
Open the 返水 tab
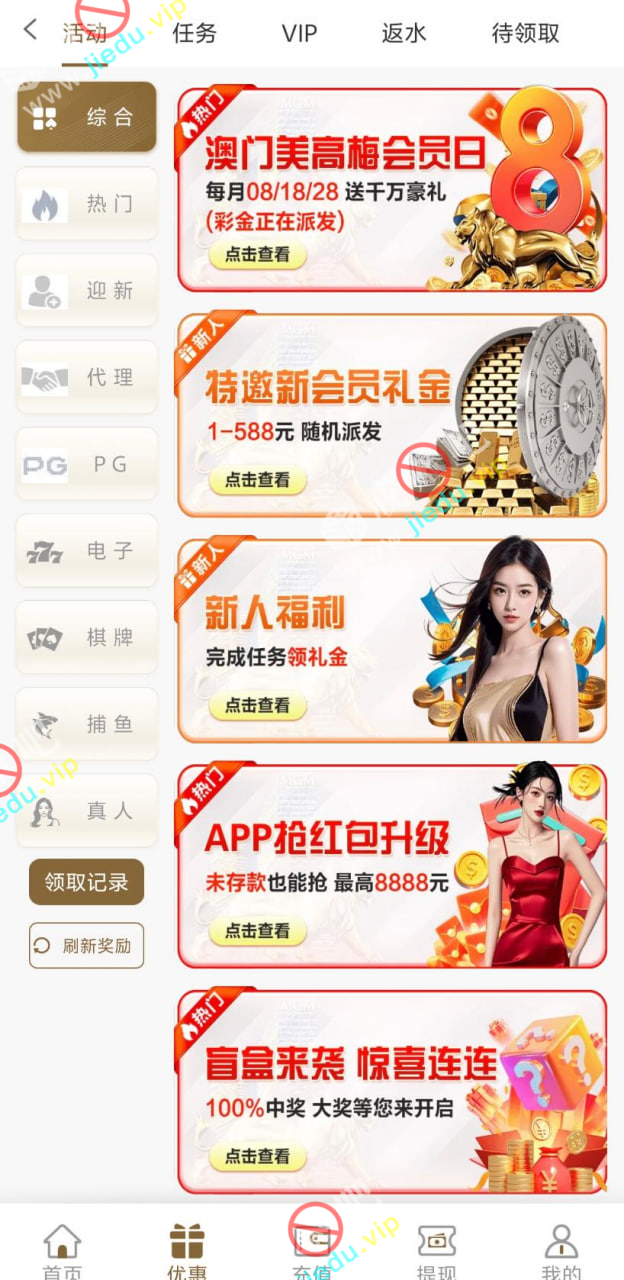(404, 33)
